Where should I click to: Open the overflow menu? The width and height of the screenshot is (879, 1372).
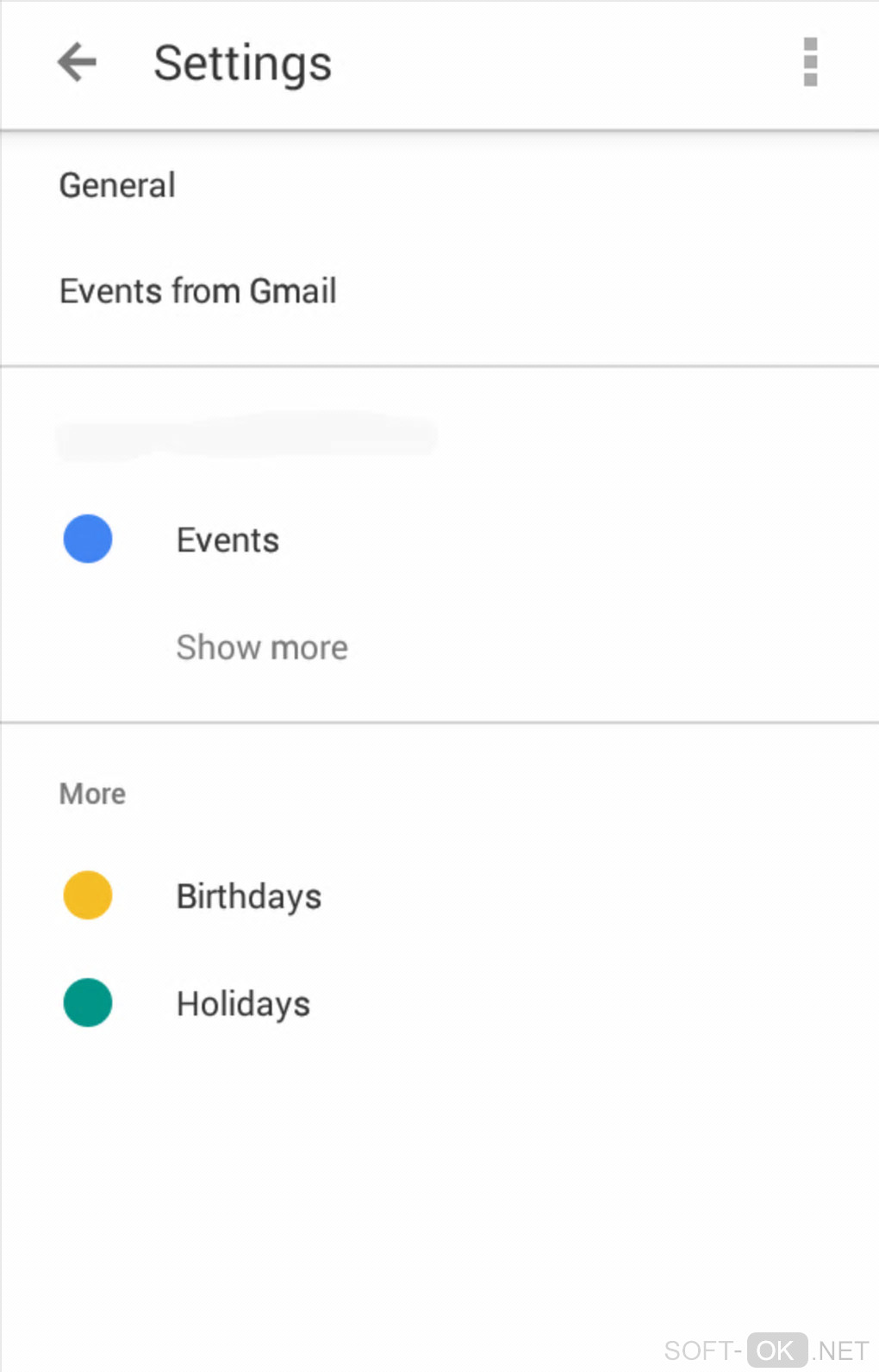point(809,62)
